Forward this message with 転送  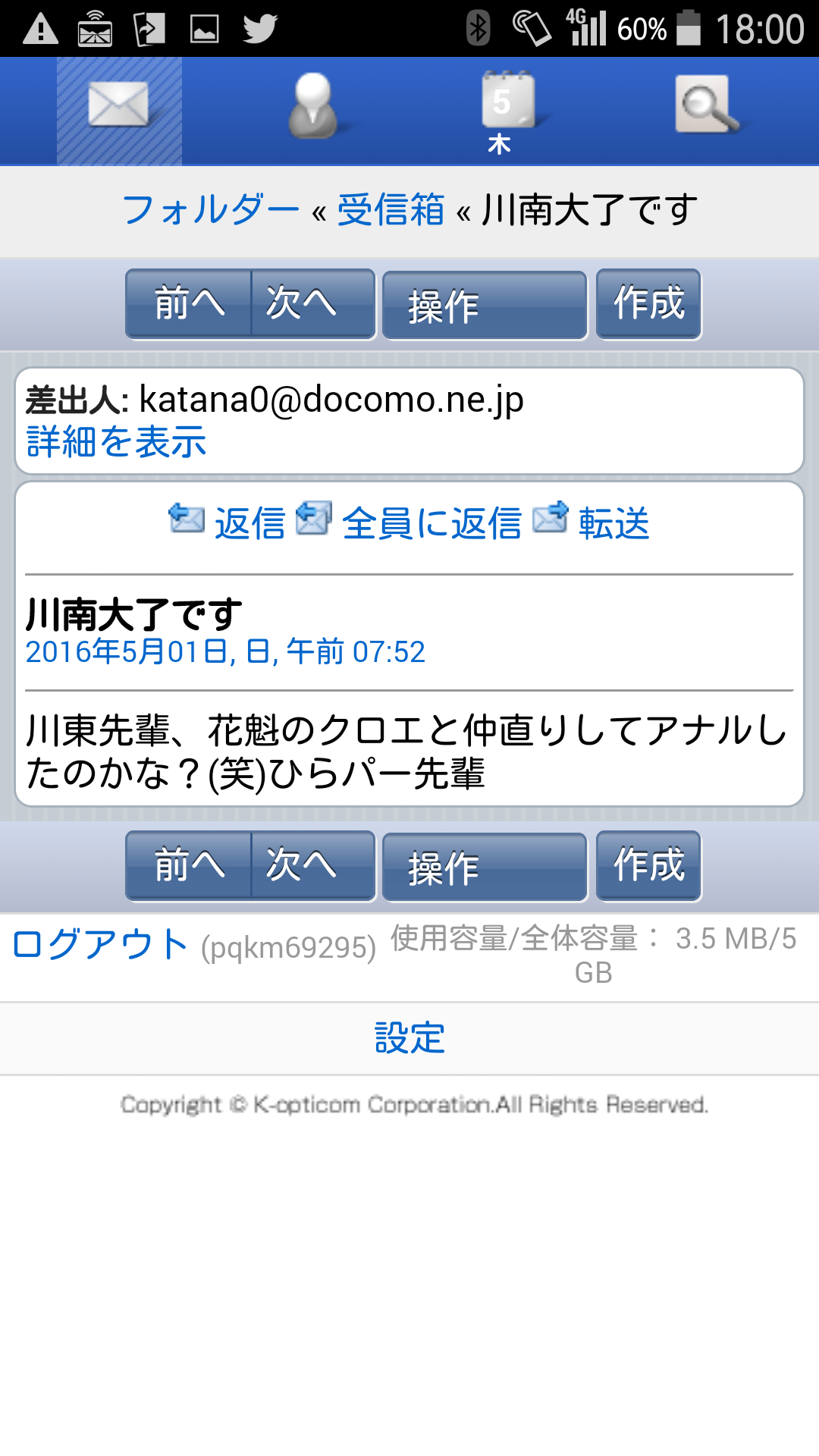click(613, 523)
